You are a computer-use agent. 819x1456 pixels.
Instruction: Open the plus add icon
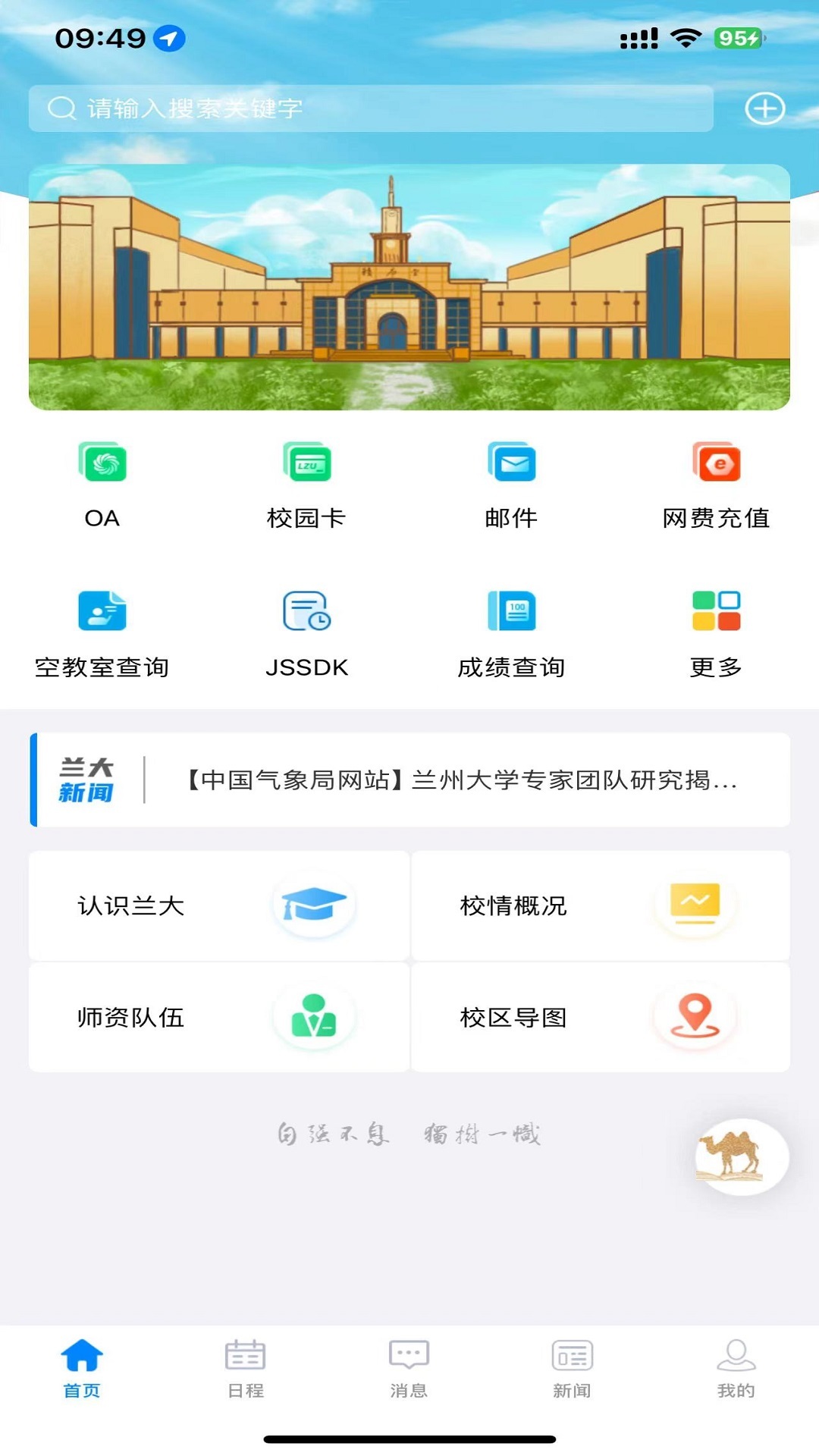pyautogui.click(x=764, y=108)
